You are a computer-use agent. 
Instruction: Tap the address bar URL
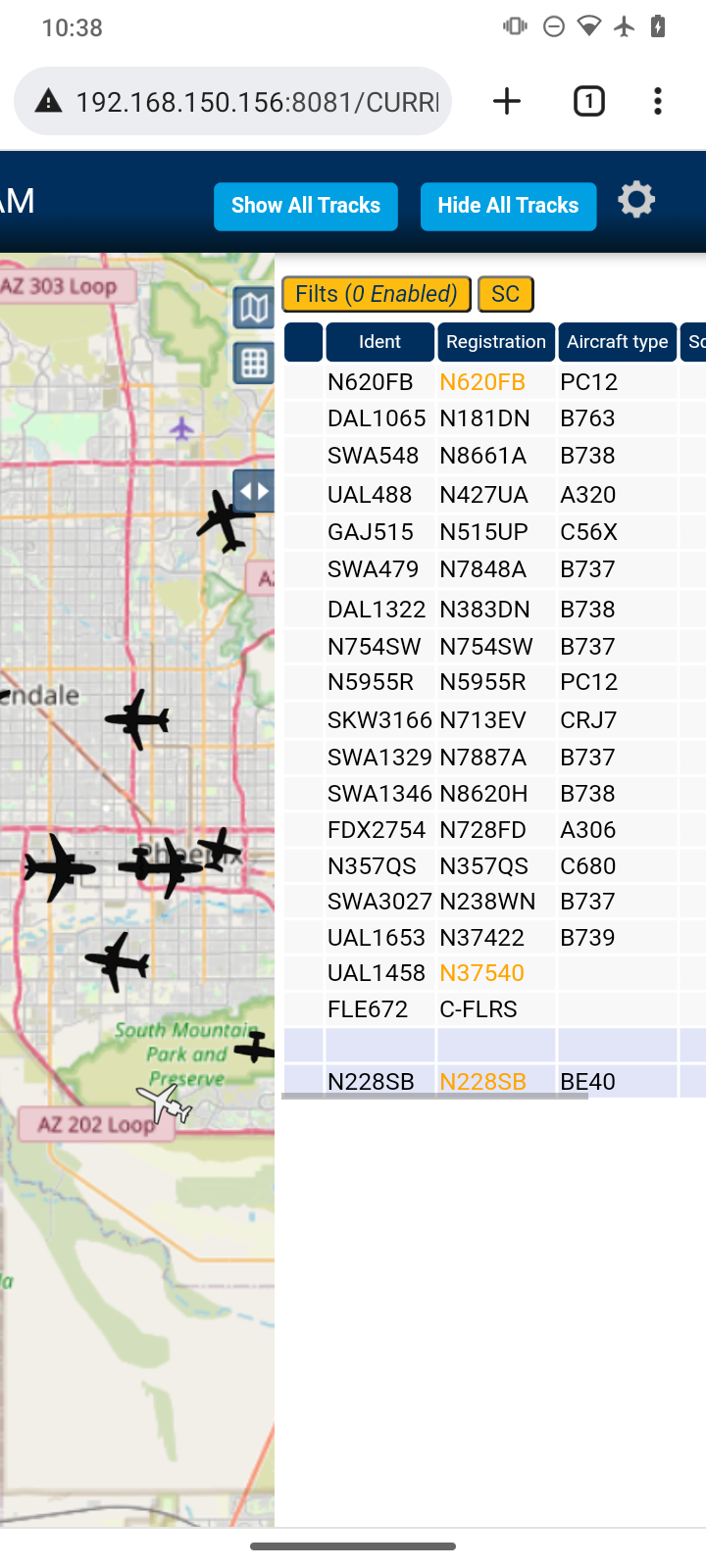pyautogui.click(x=257, y=102)
